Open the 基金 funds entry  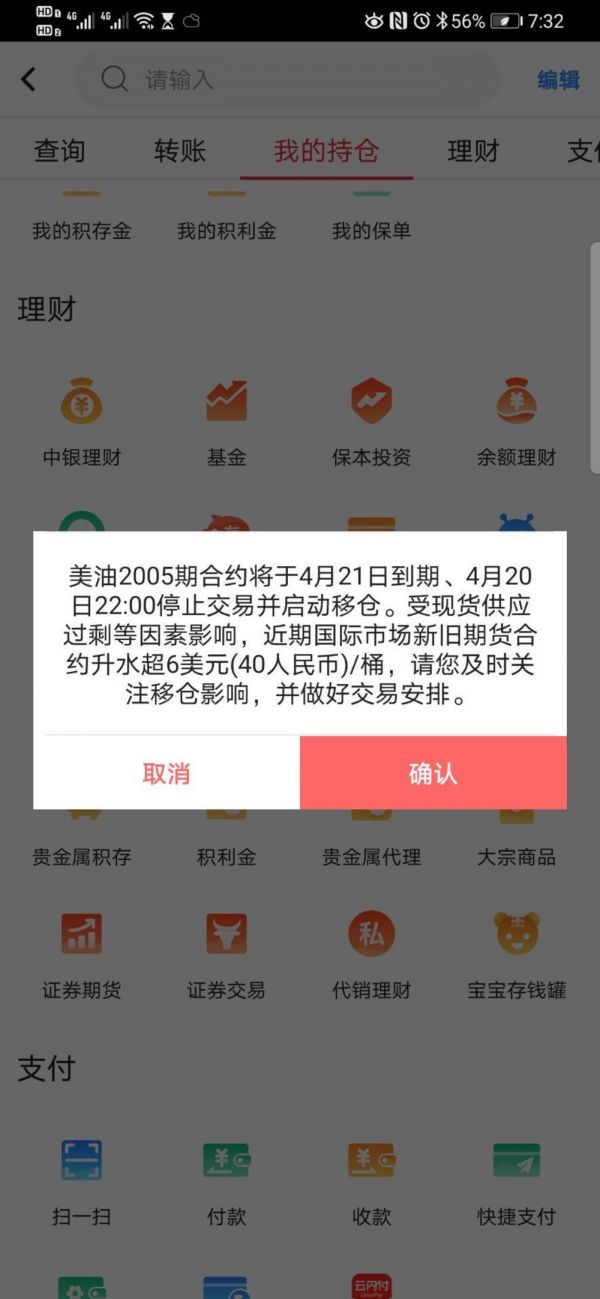point(227,420)
